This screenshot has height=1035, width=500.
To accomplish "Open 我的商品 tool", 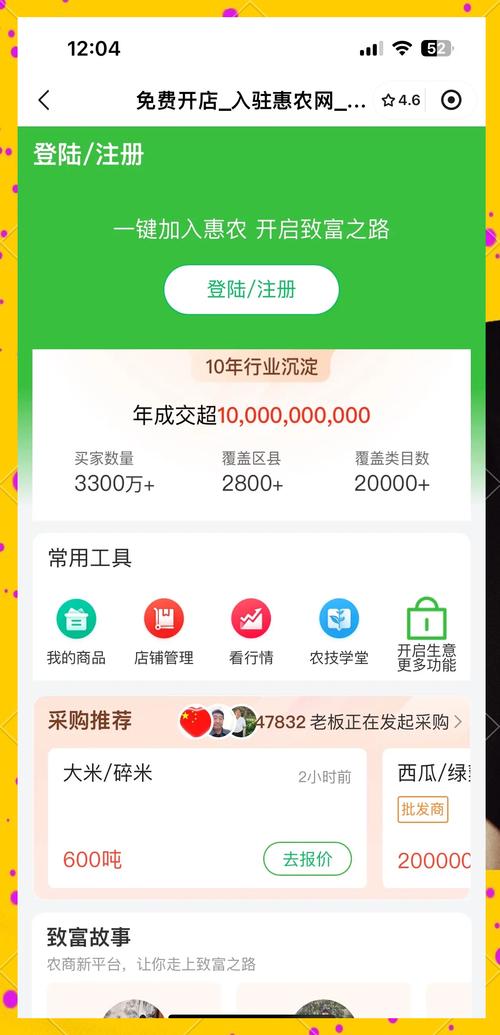I will (76, 632).
